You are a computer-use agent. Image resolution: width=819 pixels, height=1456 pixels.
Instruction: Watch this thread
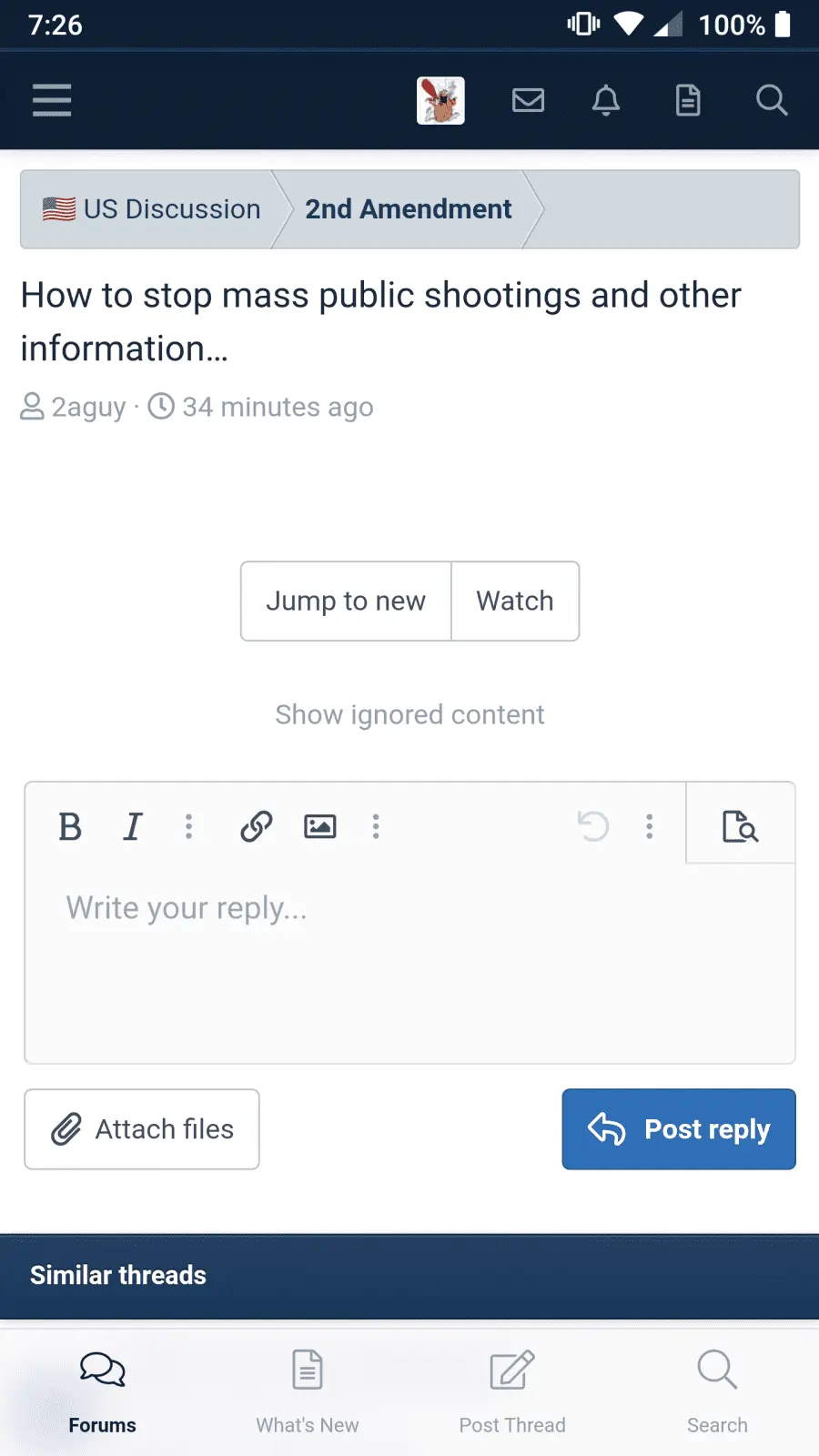pos(515,602)
